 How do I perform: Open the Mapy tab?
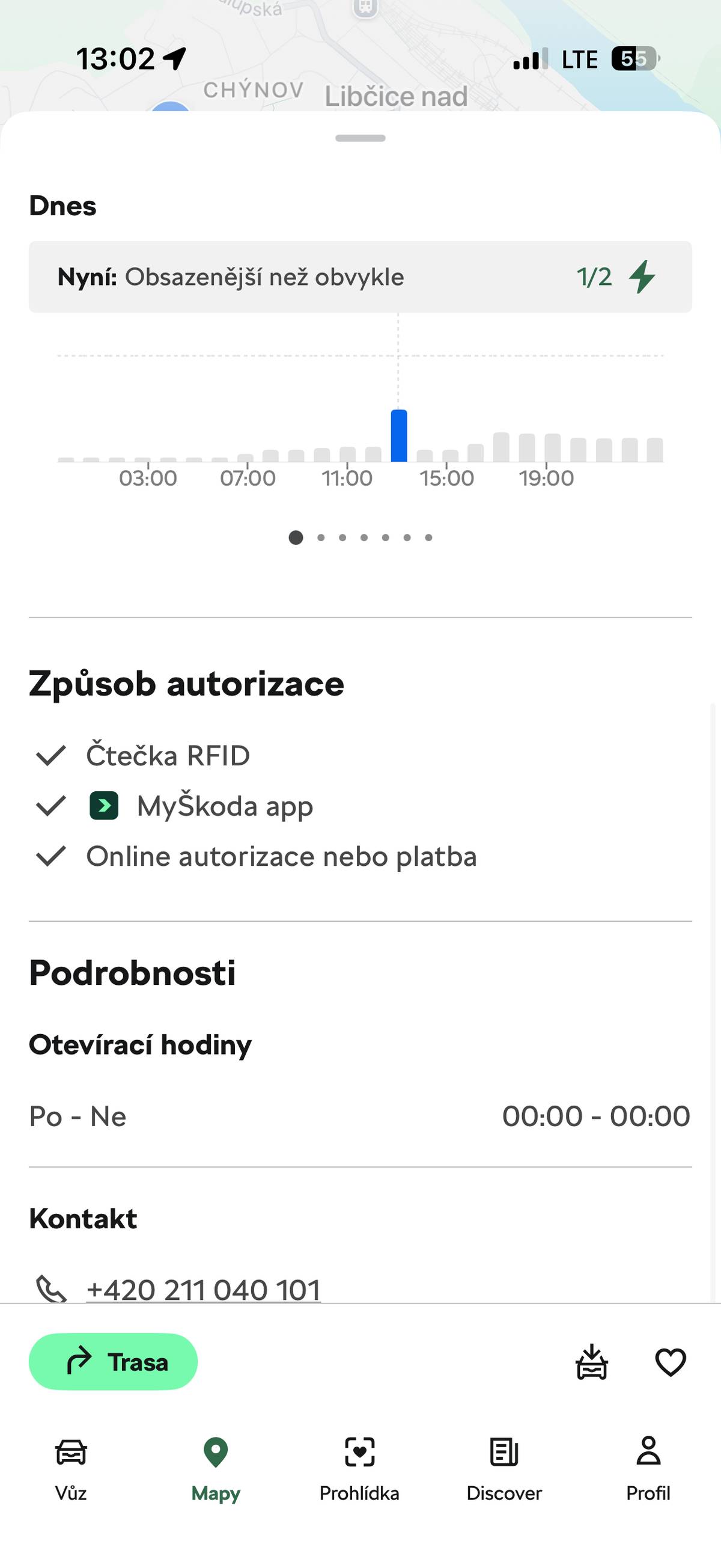215,1469
